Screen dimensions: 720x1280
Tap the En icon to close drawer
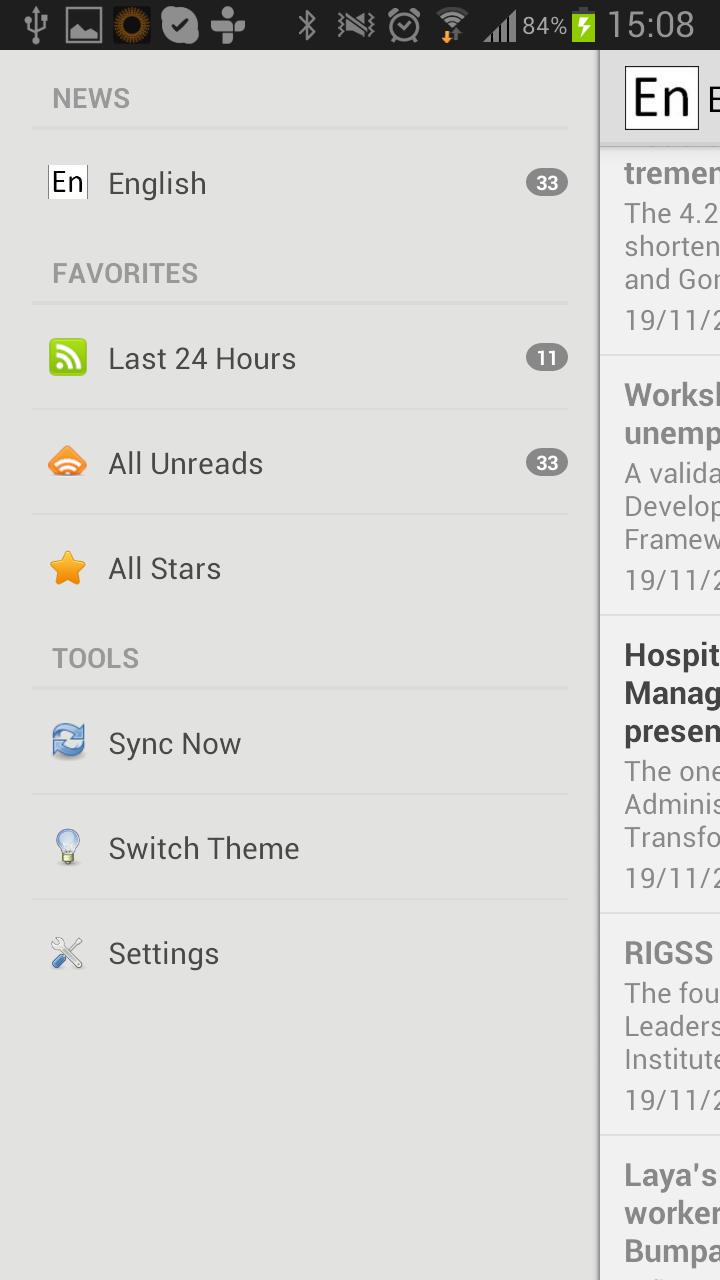pyautogui.click(x=661, y=98)
